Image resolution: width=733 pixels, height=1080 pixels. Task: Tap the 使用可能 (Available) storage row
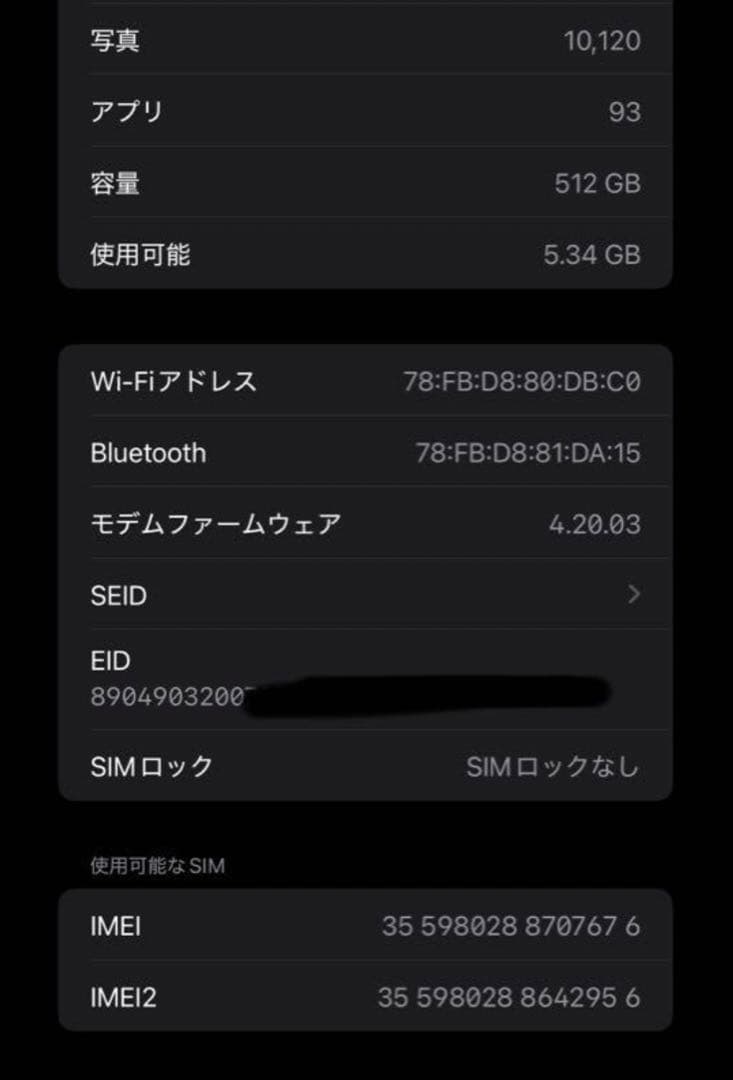(366, 255)
